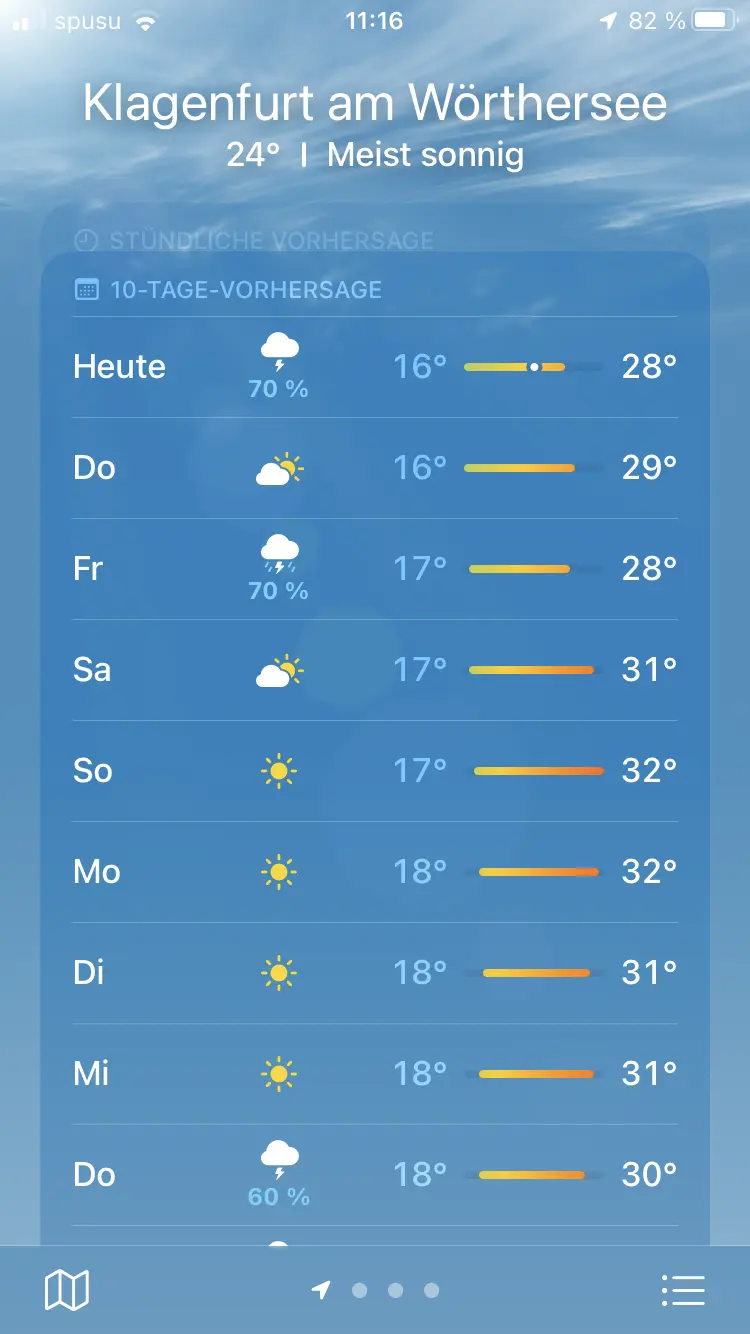Select the Sunday (So) forecast row
This screenshot has width=750, height=1334.
(375, 771)
